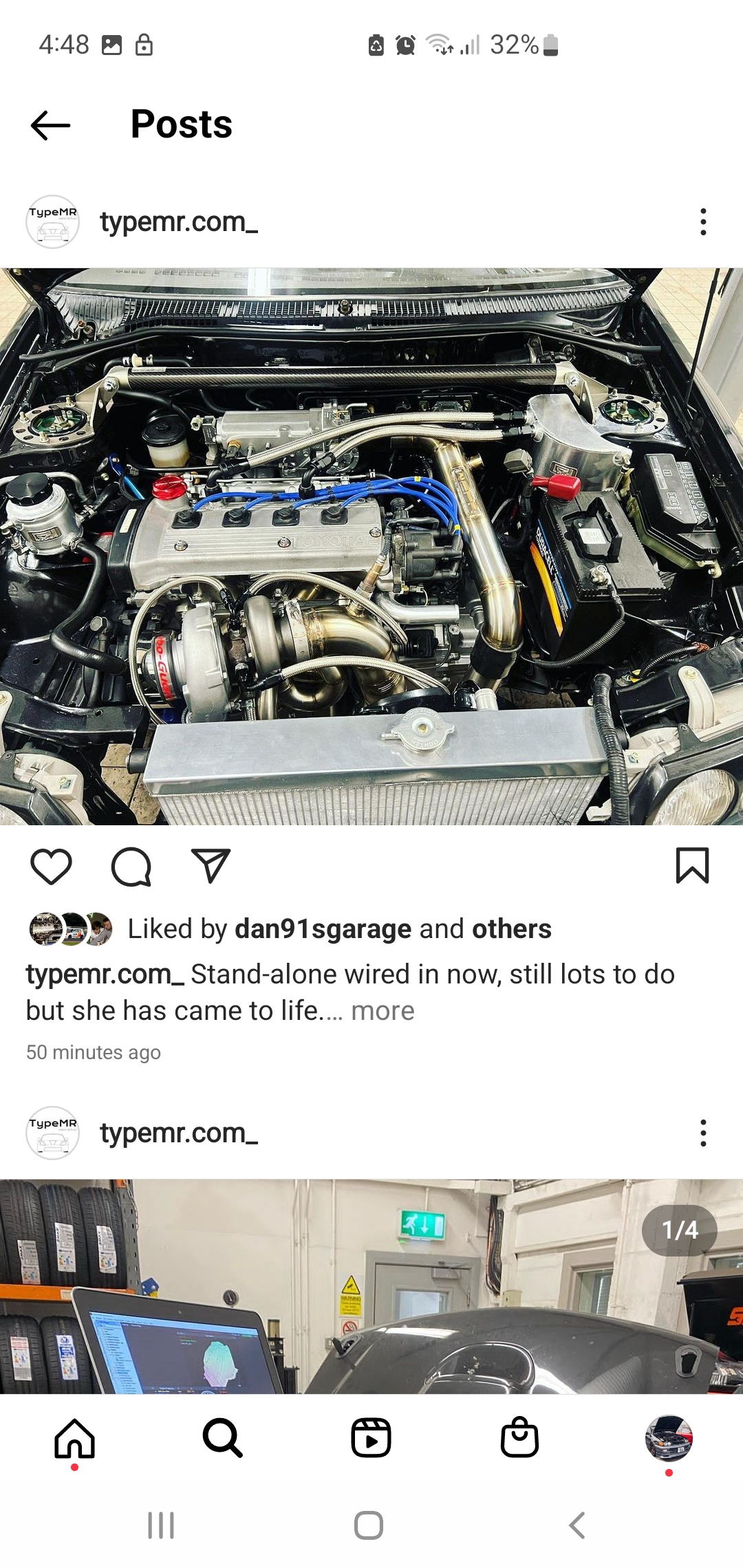
Task: Switch to the Home tab
Action: (74, 1438)
